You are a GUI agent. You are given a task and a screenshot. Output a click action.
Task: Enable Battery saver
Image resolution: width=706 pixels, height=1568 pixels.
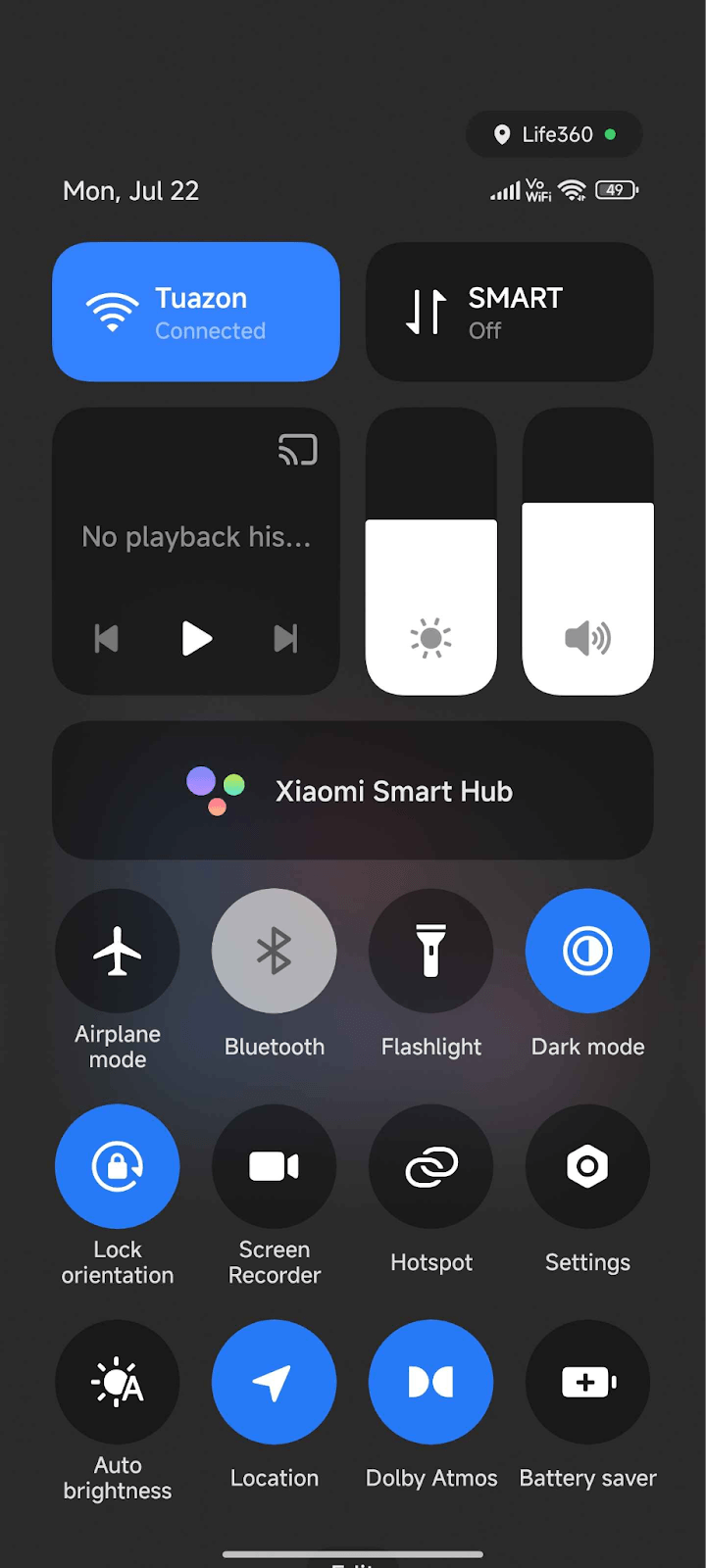pyautogui.click(x=587, y=1382)
